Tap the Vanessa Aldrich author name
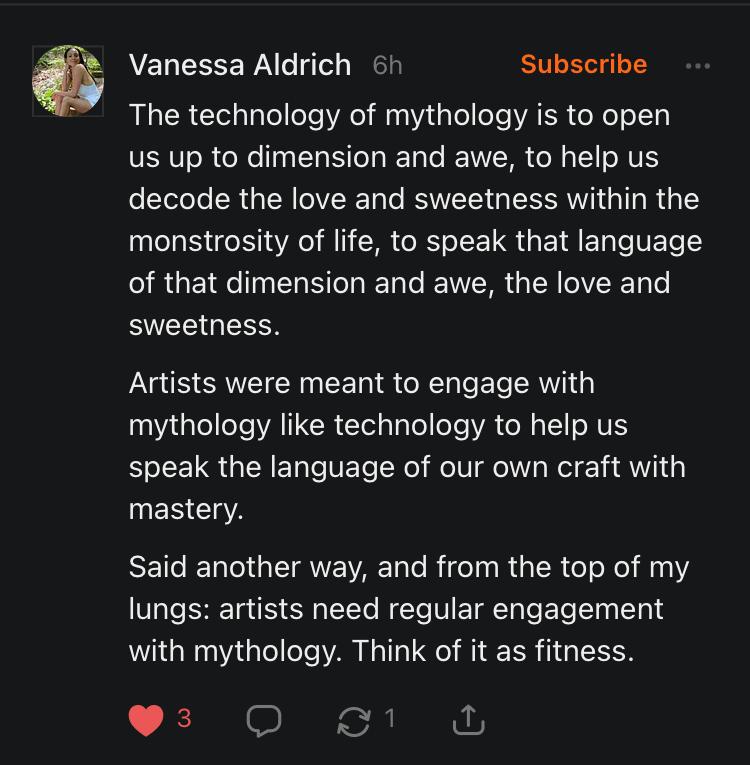750x765 pixels. coord(240,65)
